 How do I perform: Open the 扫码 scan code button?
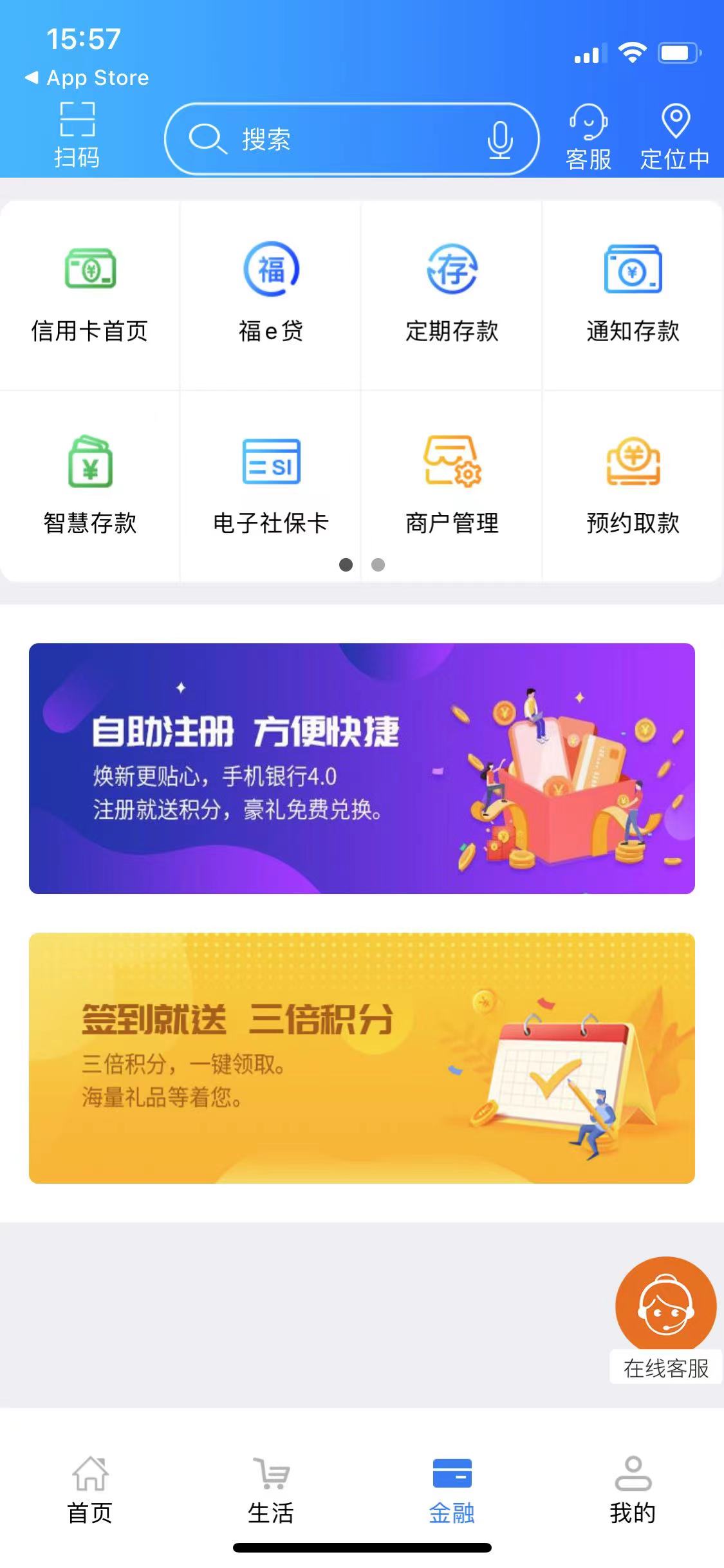[77, 134]
